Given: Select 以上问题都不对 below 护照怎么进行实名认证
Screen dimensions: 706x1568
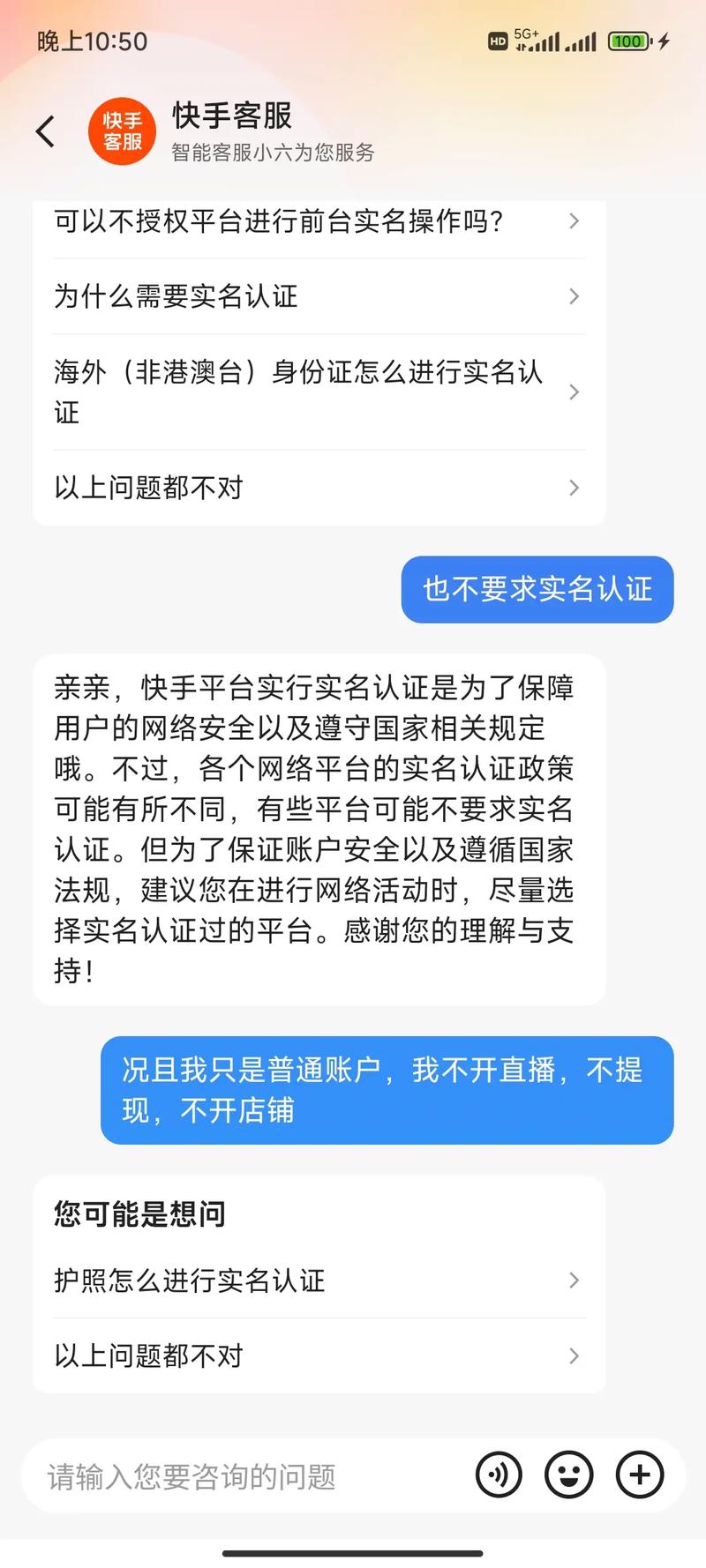Looking at the screenshot, I should pyautogui.click(x=318, y=1355).
